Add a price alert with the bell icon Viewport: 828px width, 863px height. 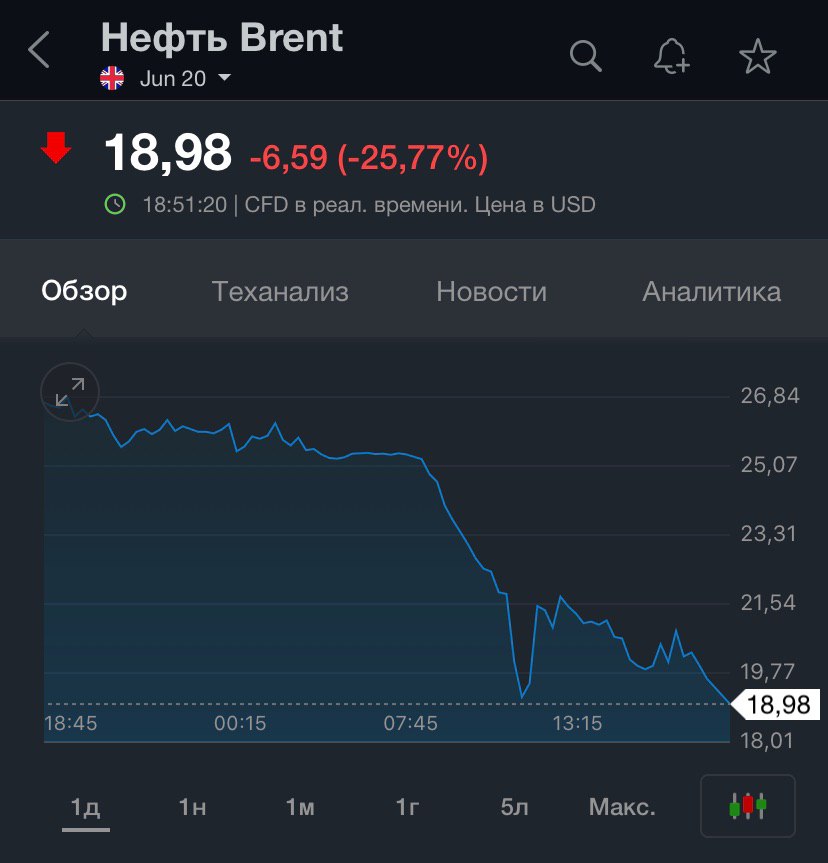671,56
